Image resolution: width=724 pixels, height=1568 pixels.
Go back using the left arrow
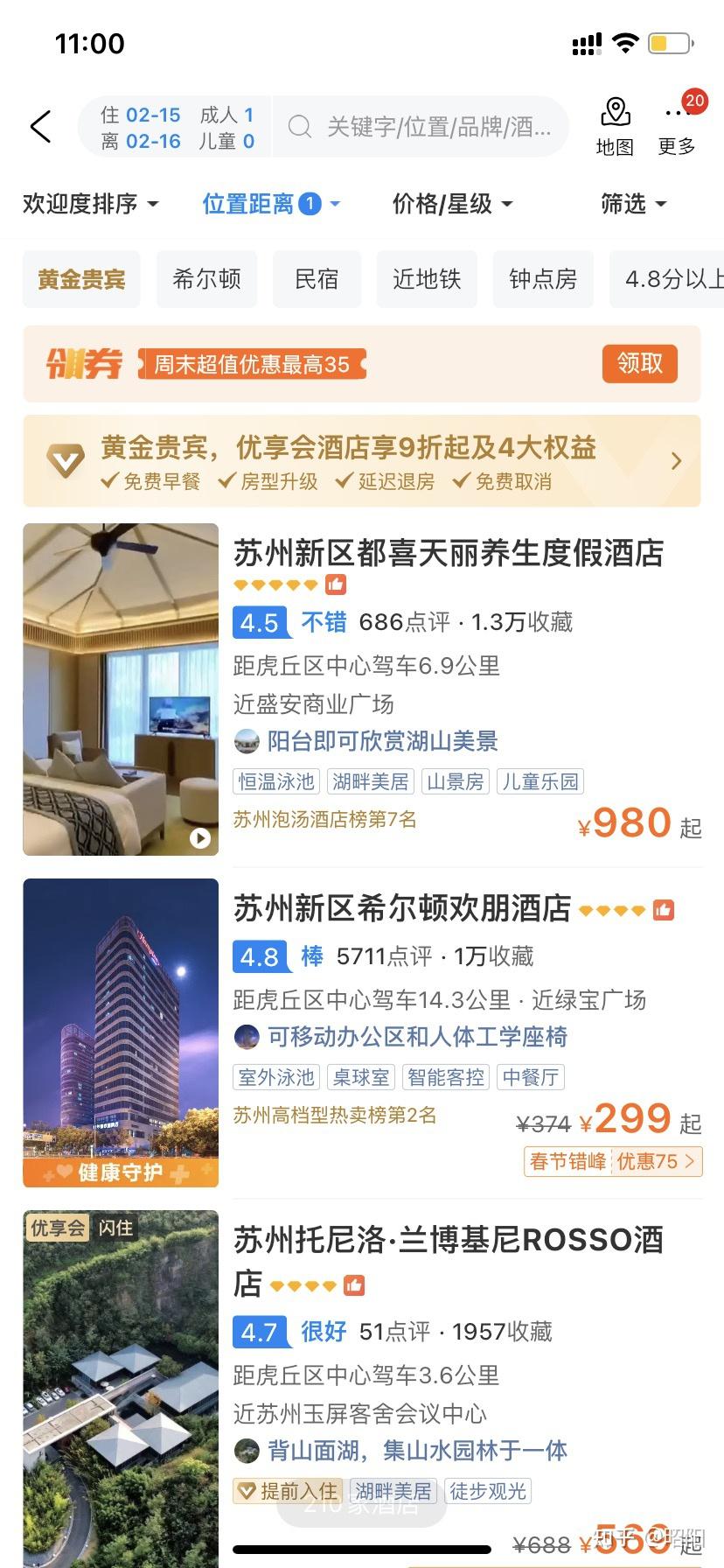(40, 128)
